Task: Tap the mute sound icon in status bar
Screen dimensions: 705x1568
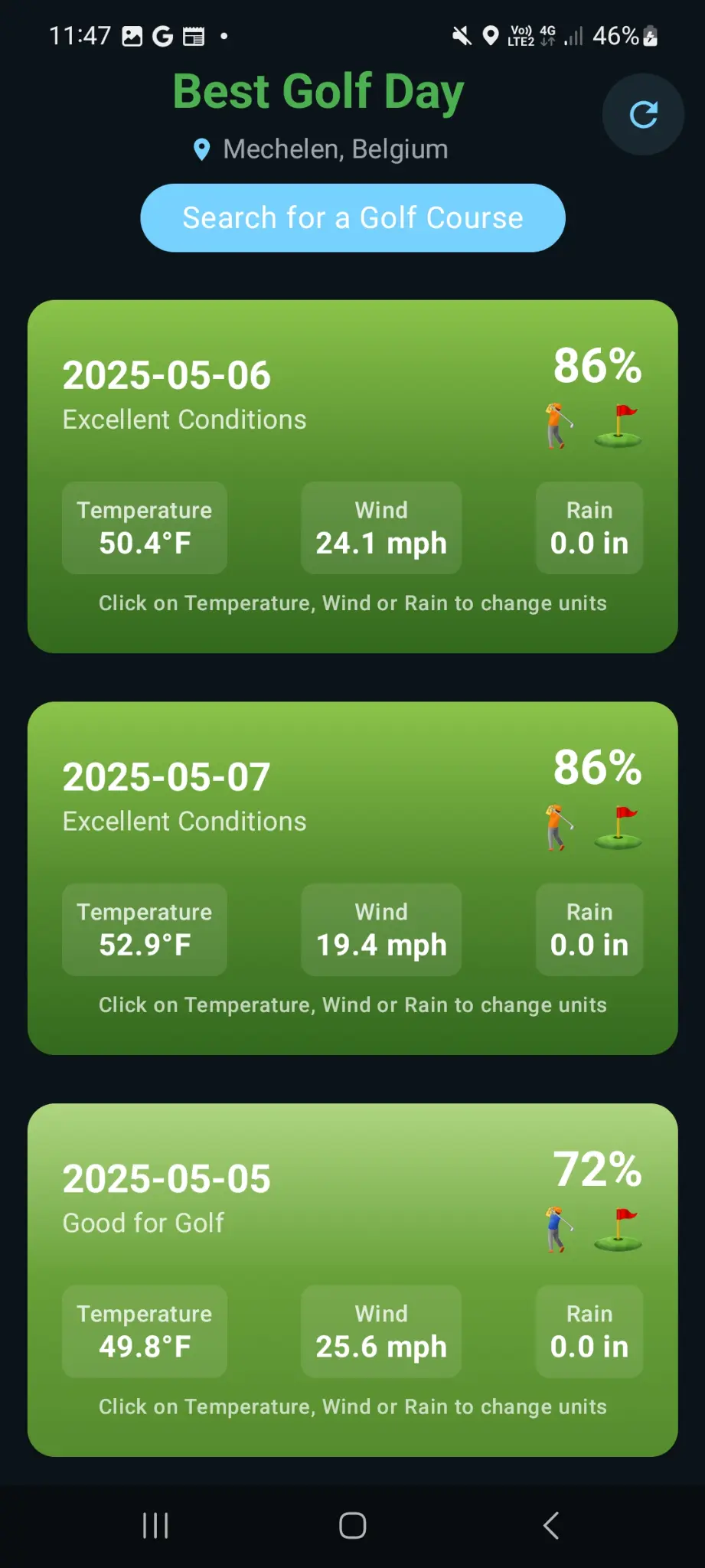Action: coord(460,35)
